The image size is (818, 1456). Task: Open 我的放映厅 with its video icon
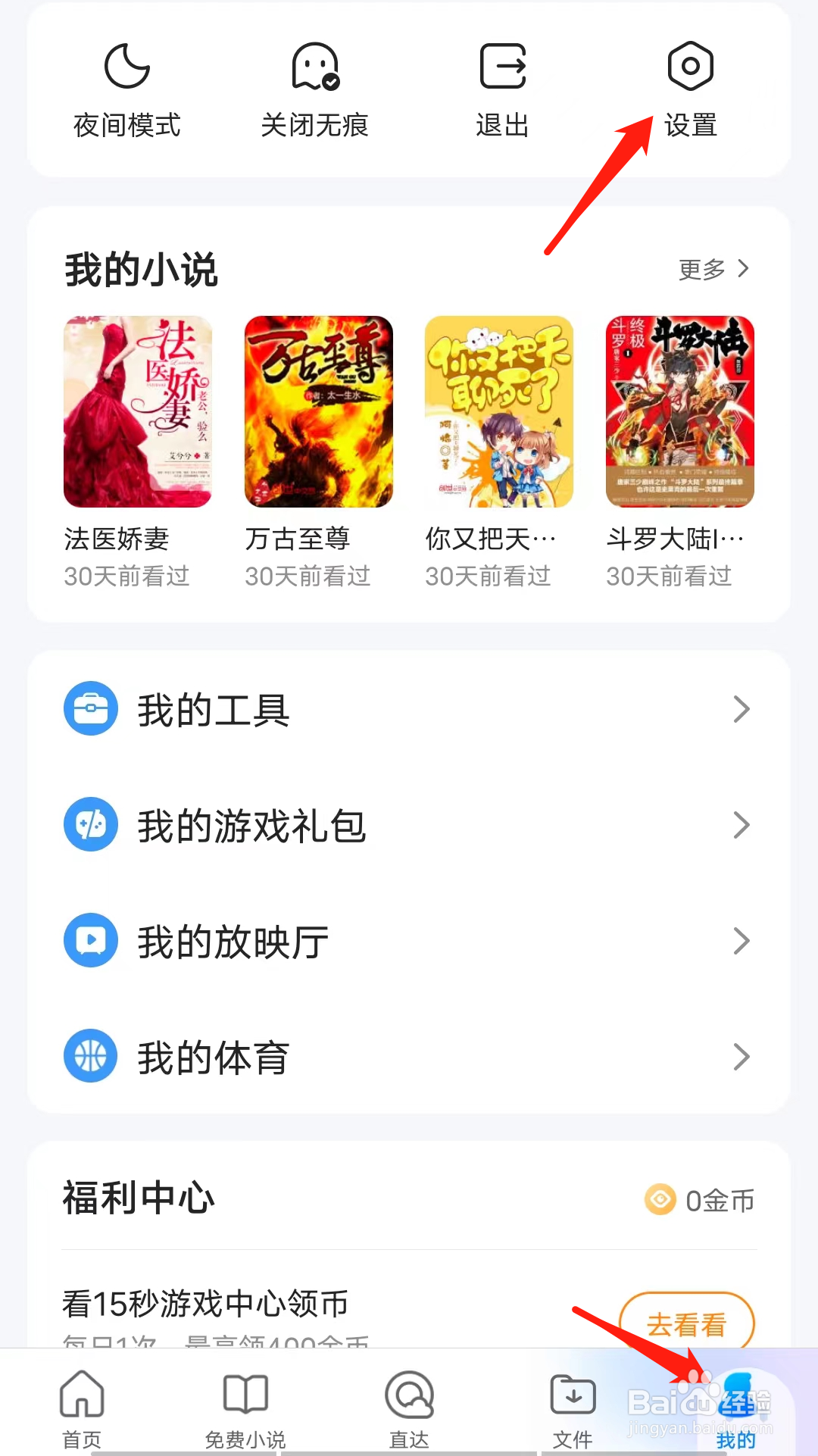90,940
